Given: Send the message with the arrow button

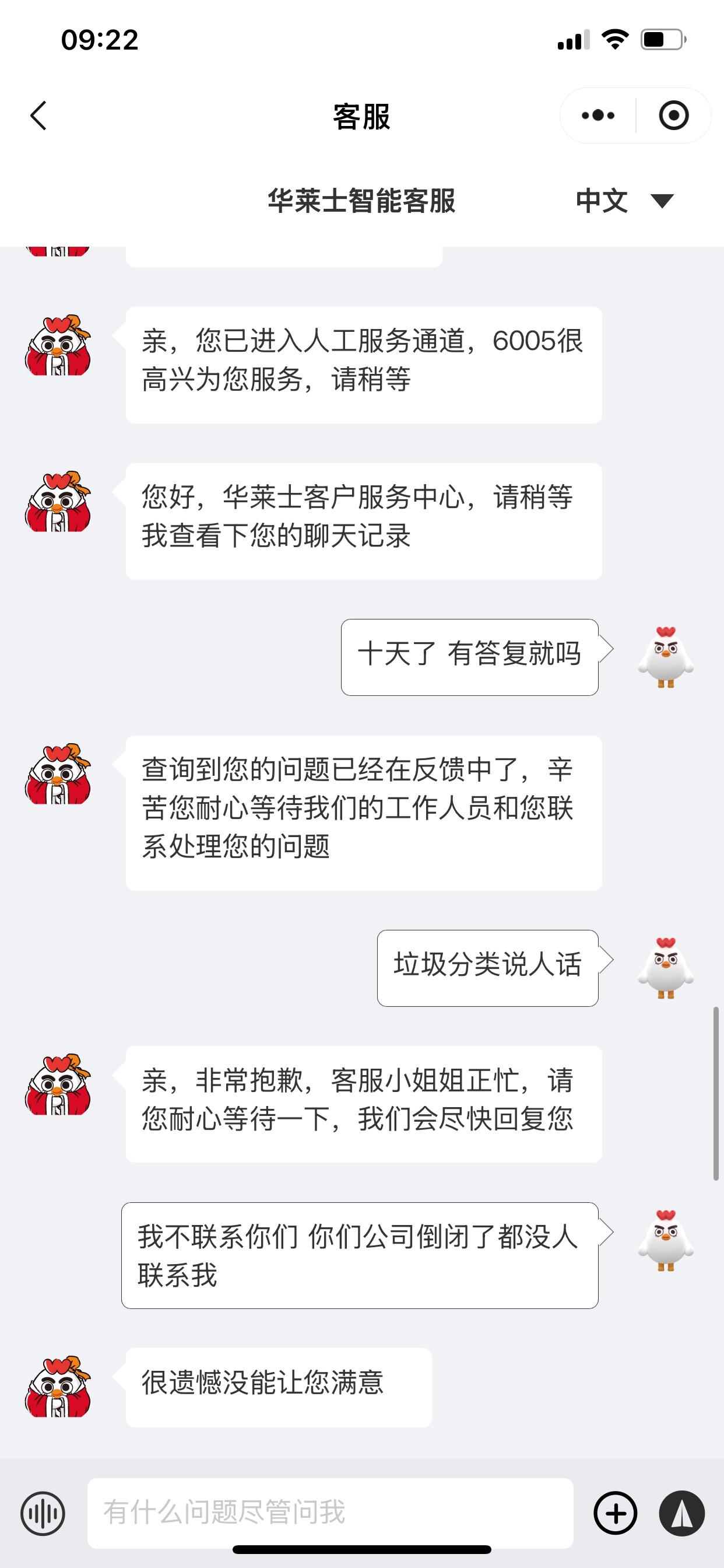Looking at the screenshot, I should coord(681,1513).
